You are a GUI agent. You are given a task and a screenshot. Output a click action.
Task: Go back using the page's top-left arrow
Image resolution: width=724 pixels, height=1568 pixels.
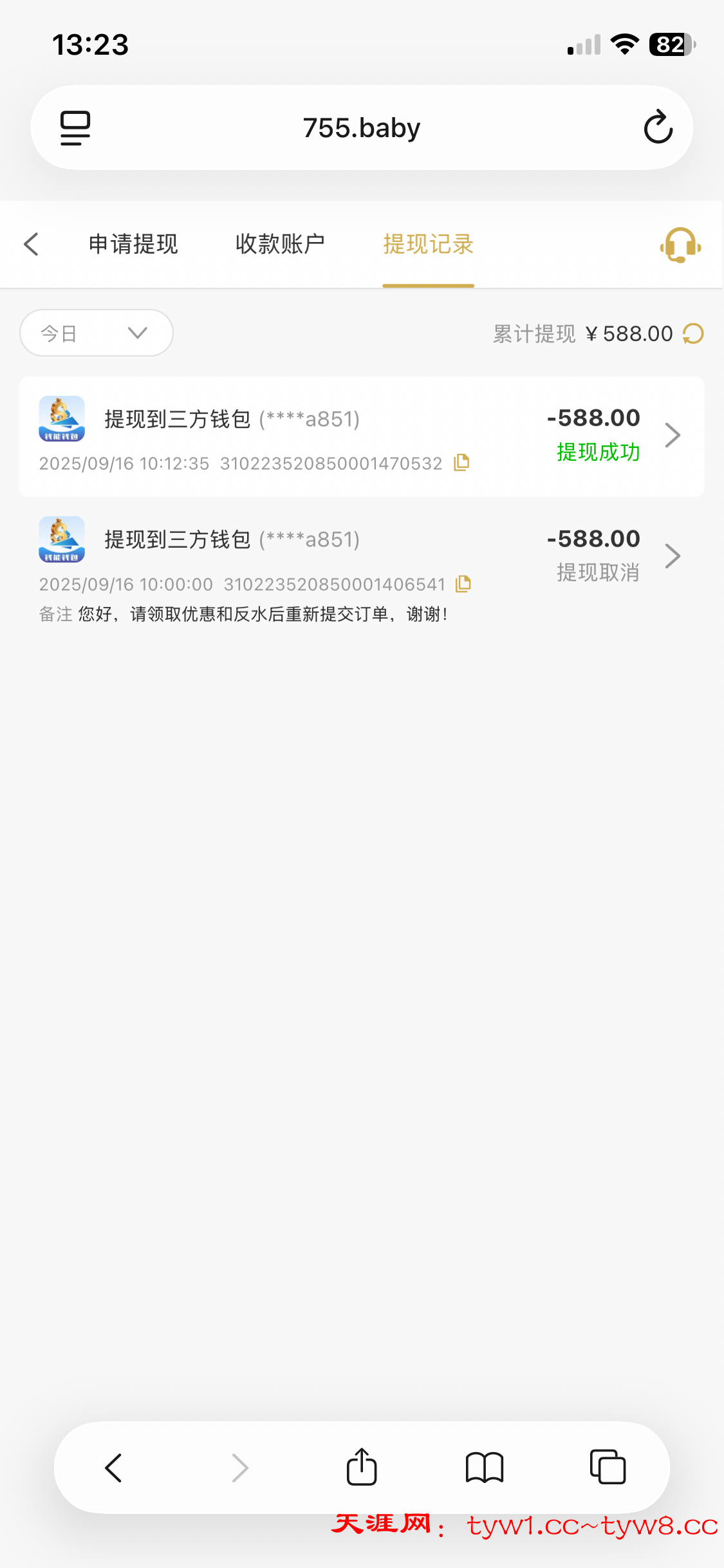pos(32,244)
